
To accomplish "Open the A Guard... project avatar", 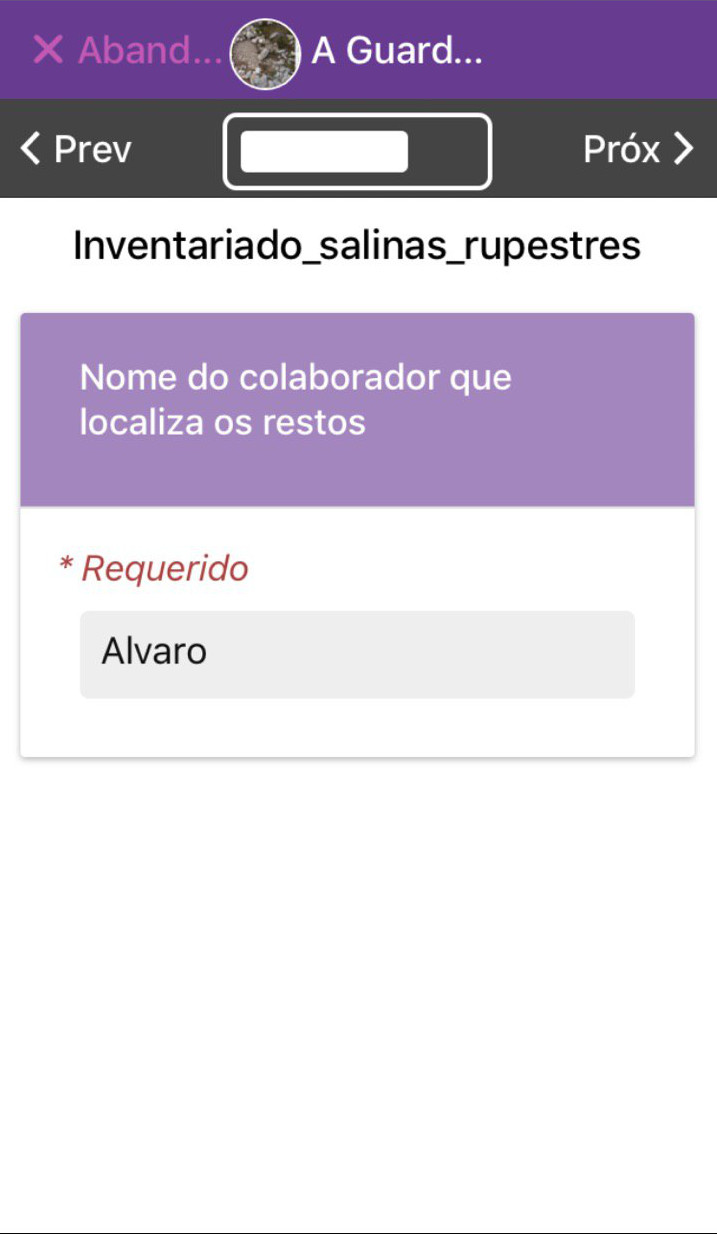I will tap(265, 52).
